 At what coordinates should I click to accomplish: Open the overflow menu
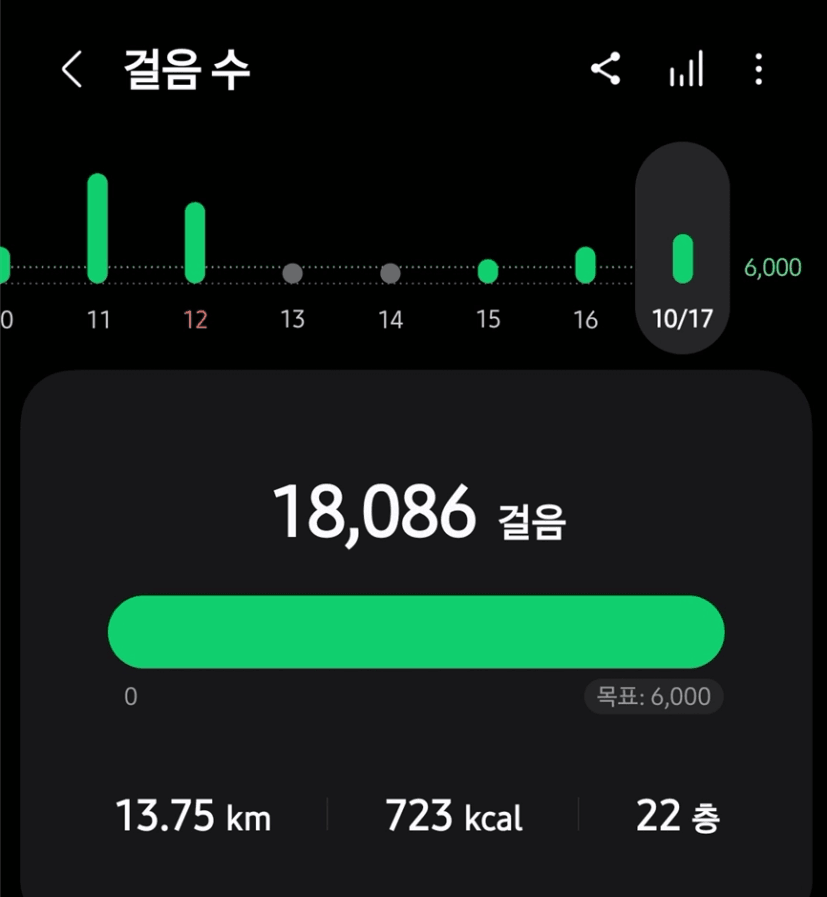click(x=759, y=70)
